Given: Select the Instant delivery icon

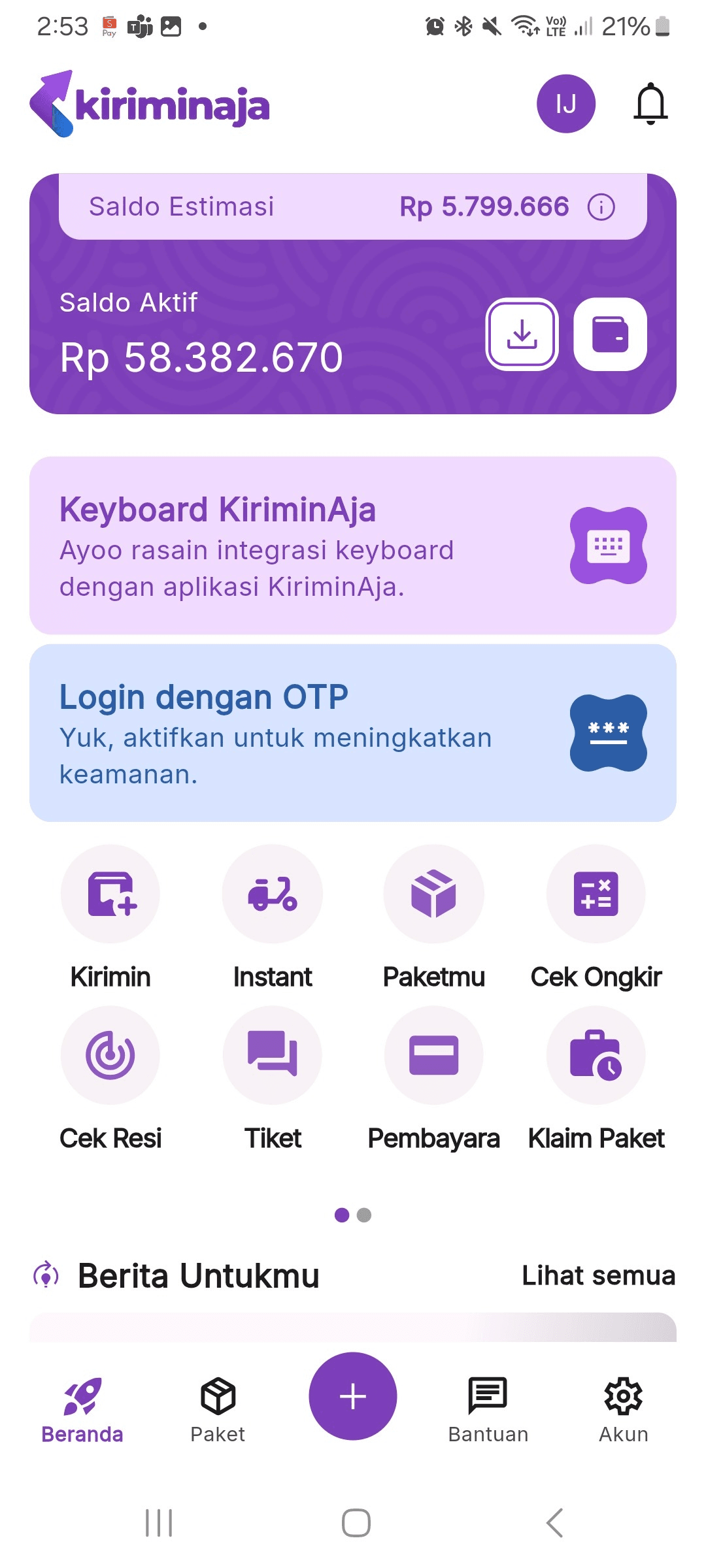Looking at the screenshot, I should (x=272, y=893).
